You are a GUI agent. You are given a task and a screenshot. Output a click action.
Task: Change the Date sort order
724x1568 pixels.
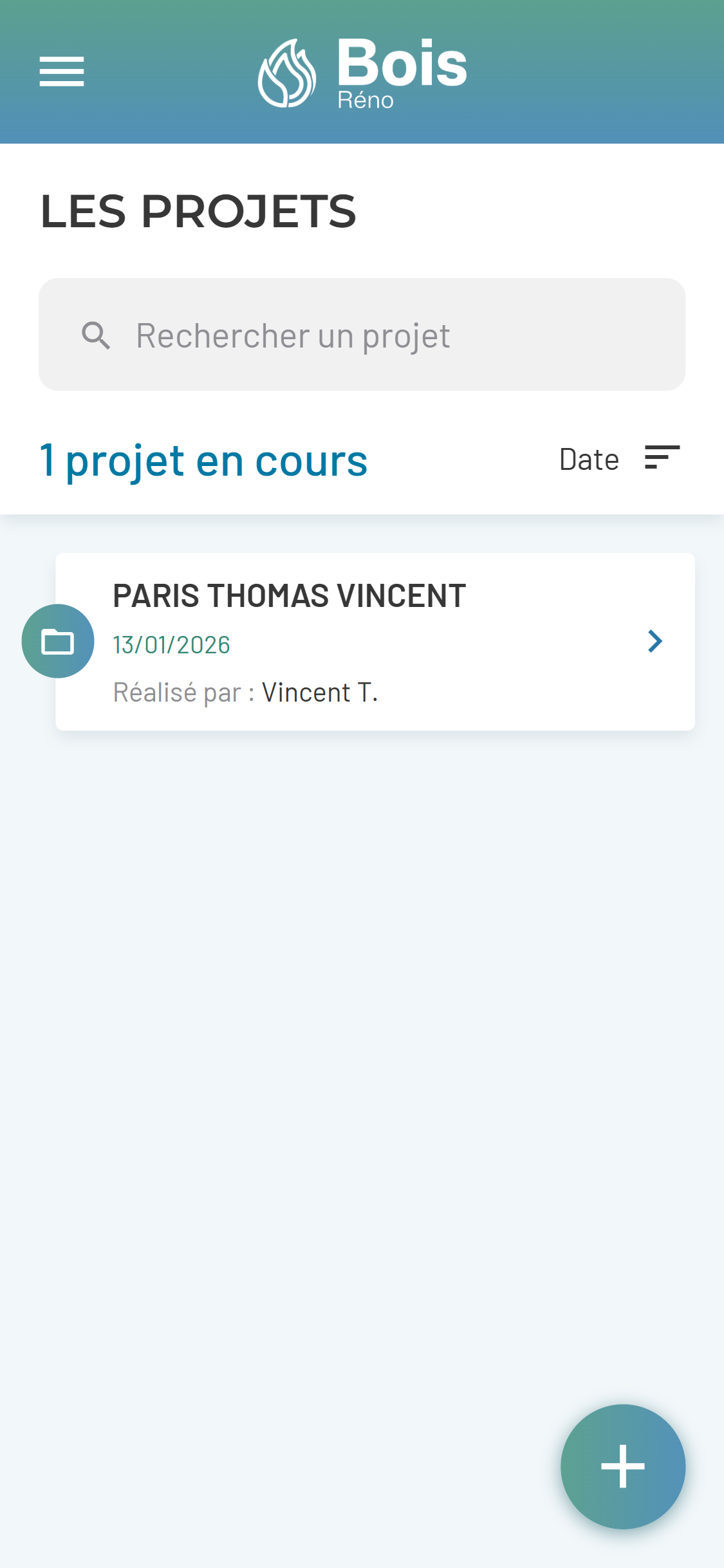619,459
